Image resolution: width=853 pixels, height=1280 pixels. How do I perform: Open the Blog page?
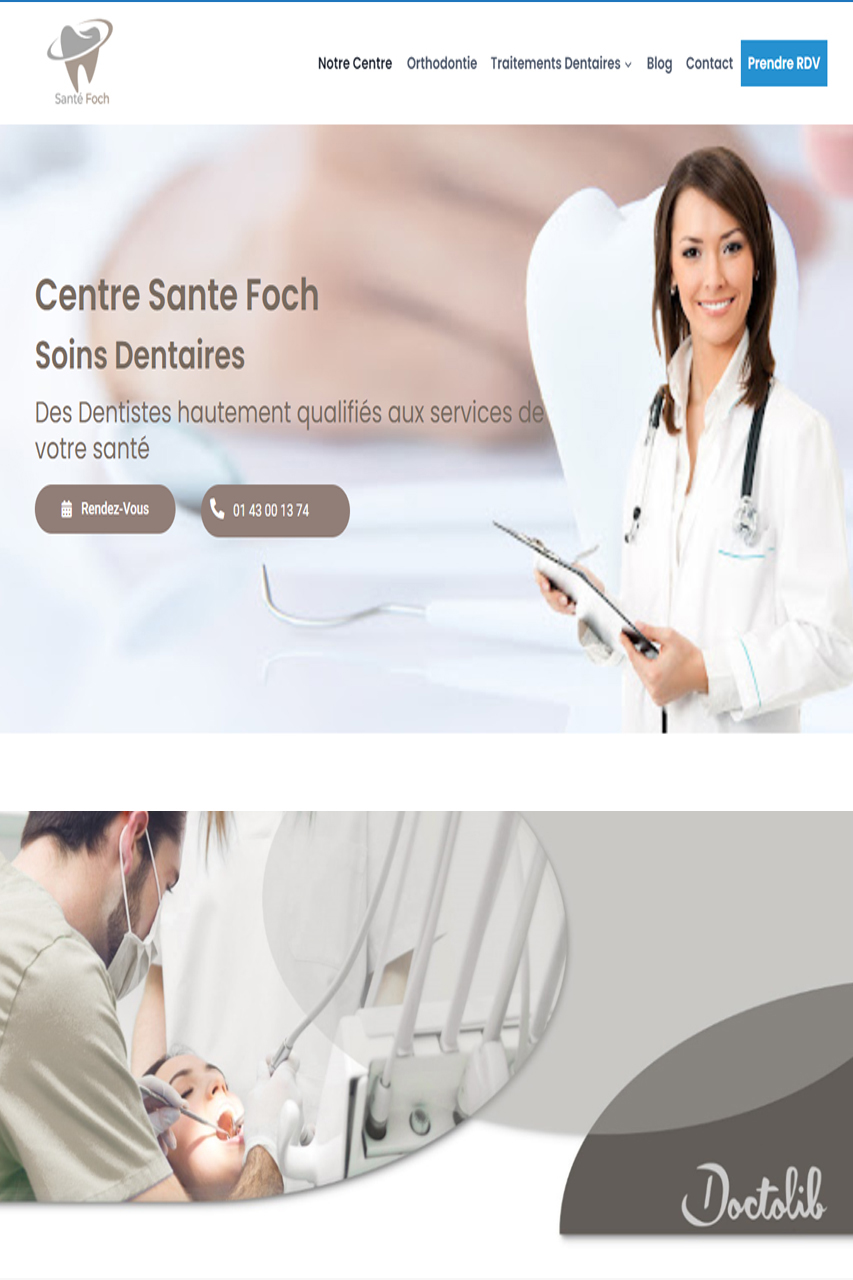coord(659,63)
